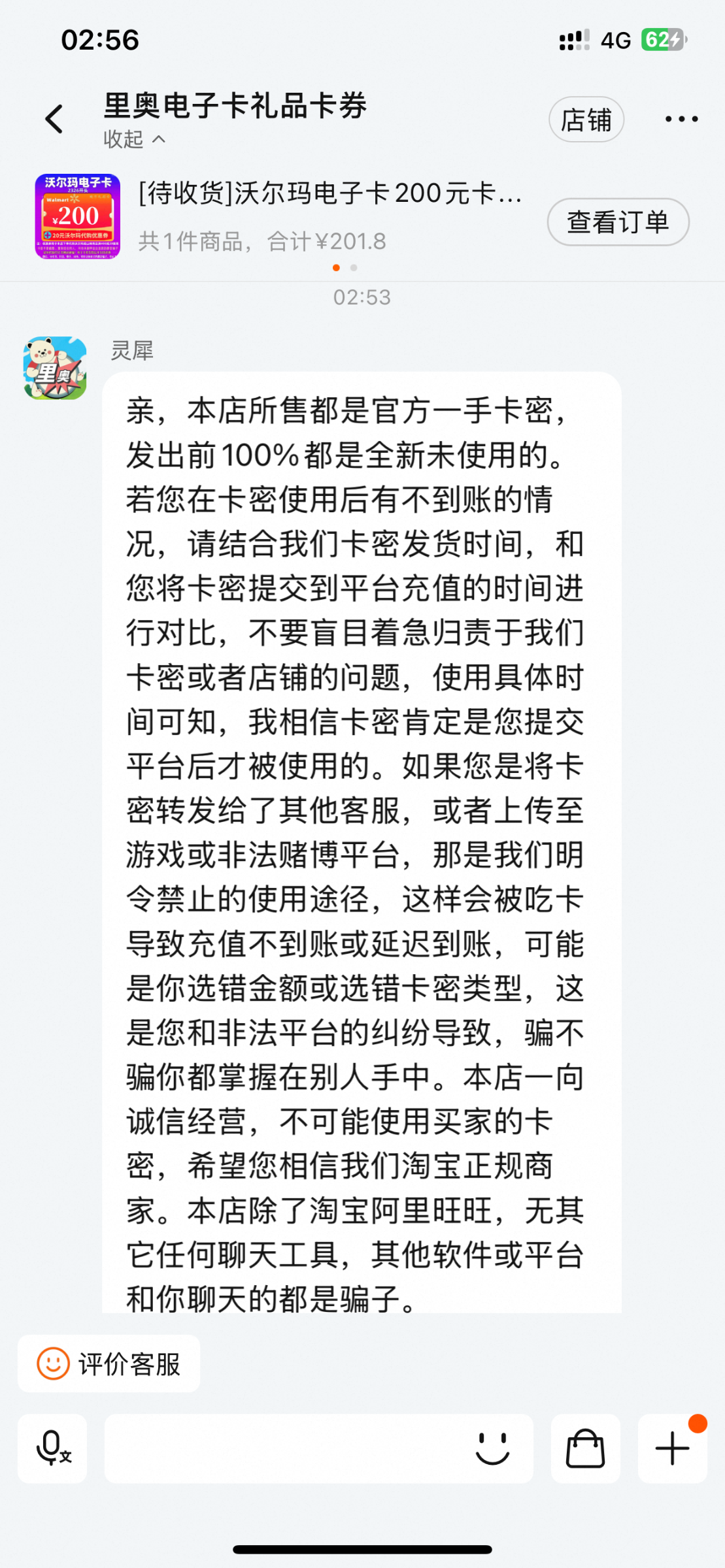725x1568 pixels.
Task: Open the shopping bag icon
Action: tap(585, 1448)
